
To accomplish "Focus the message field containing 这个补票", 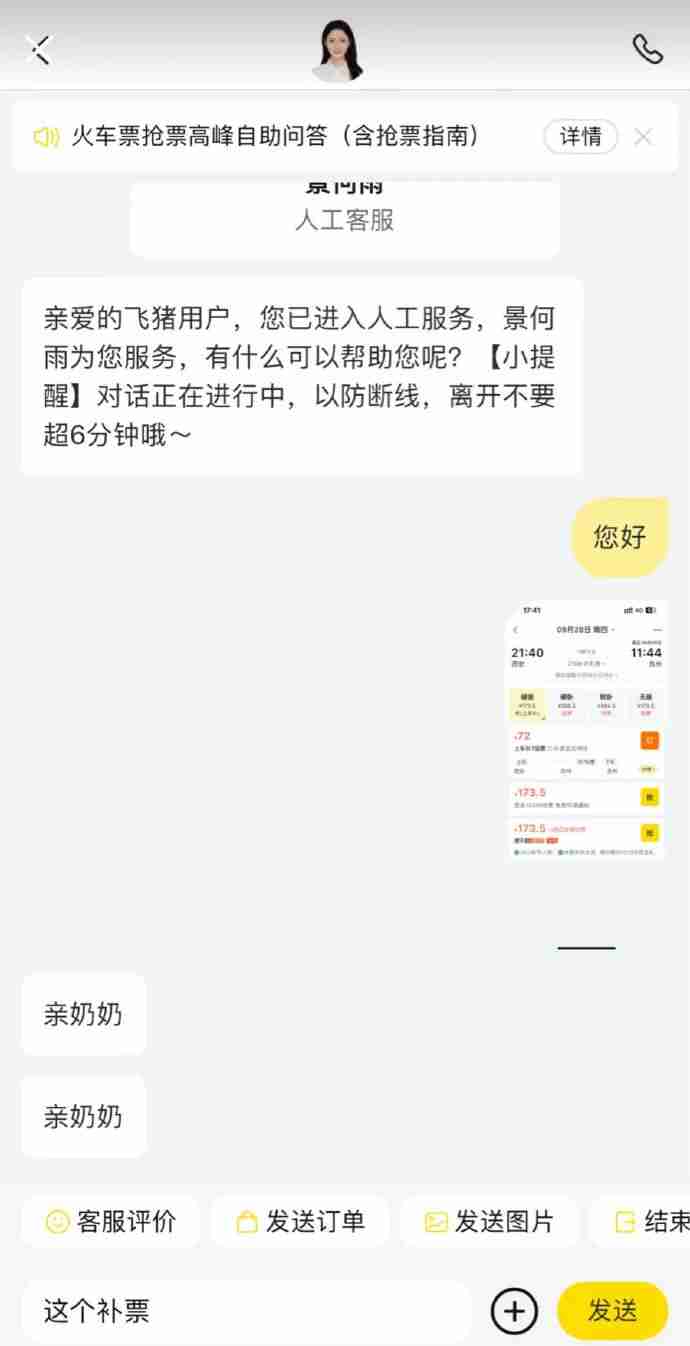I will [245, 1311].
